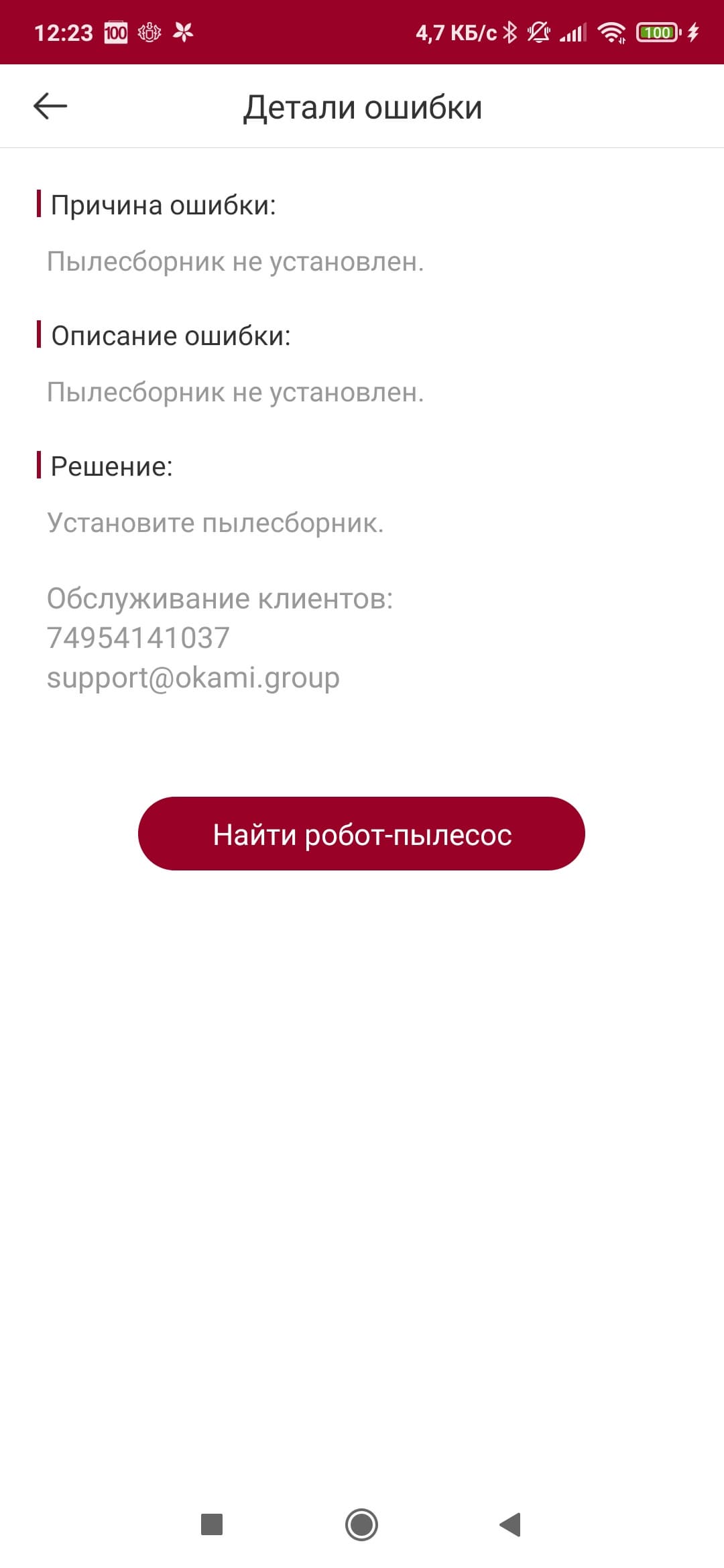Tap the Найти робот-пылесос button
This screenshot has width=724, height=1568.
(361, 834)
